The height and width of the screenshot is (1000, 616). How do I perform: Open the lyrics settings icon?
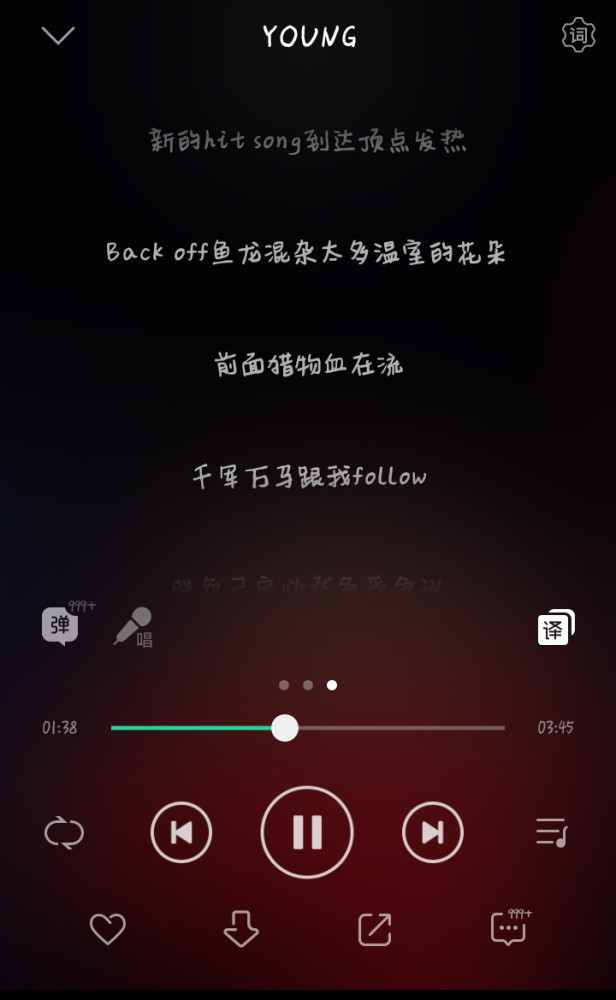(578, 35)
